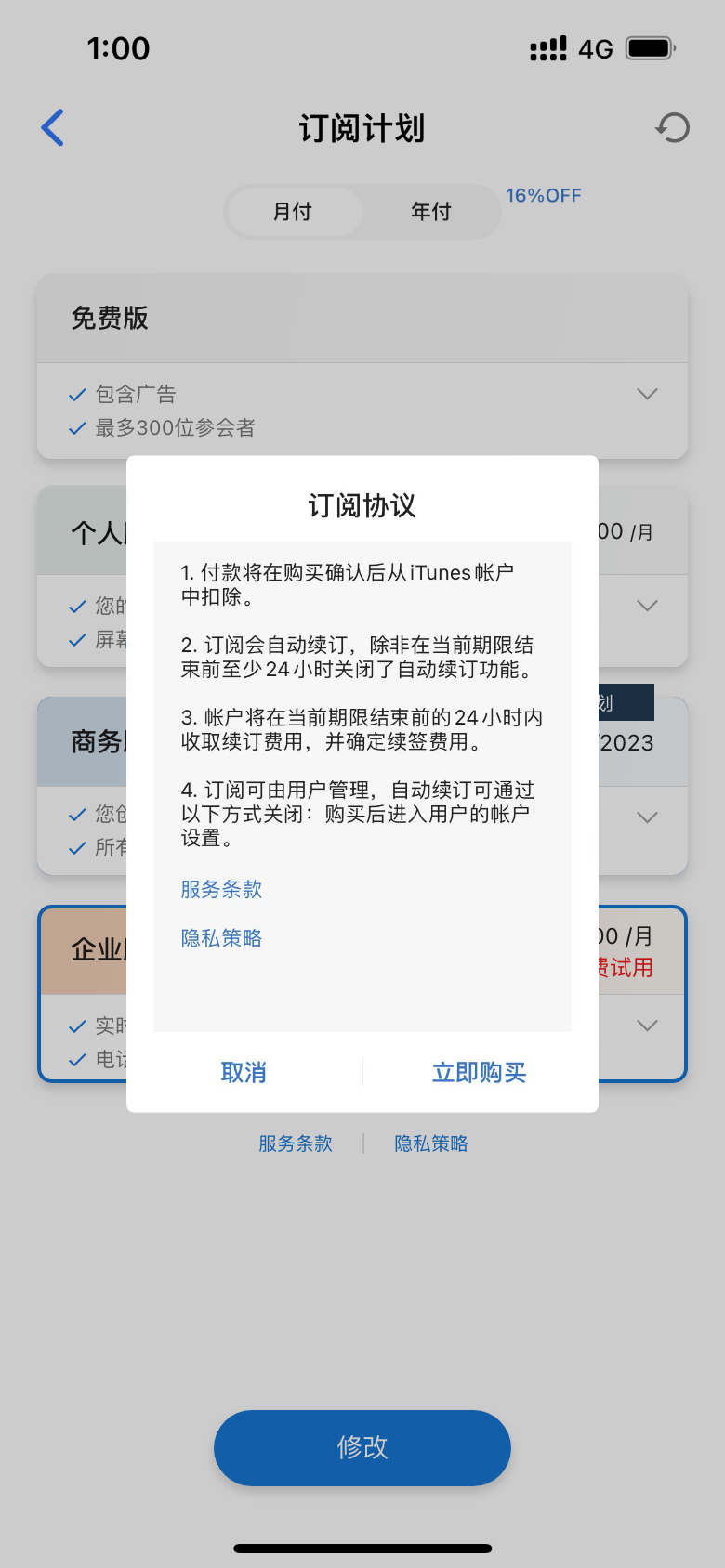Go back using the top-left arrow
Image resolution: width=725 pixels, height=1568 pixels.
click(53, 127)
